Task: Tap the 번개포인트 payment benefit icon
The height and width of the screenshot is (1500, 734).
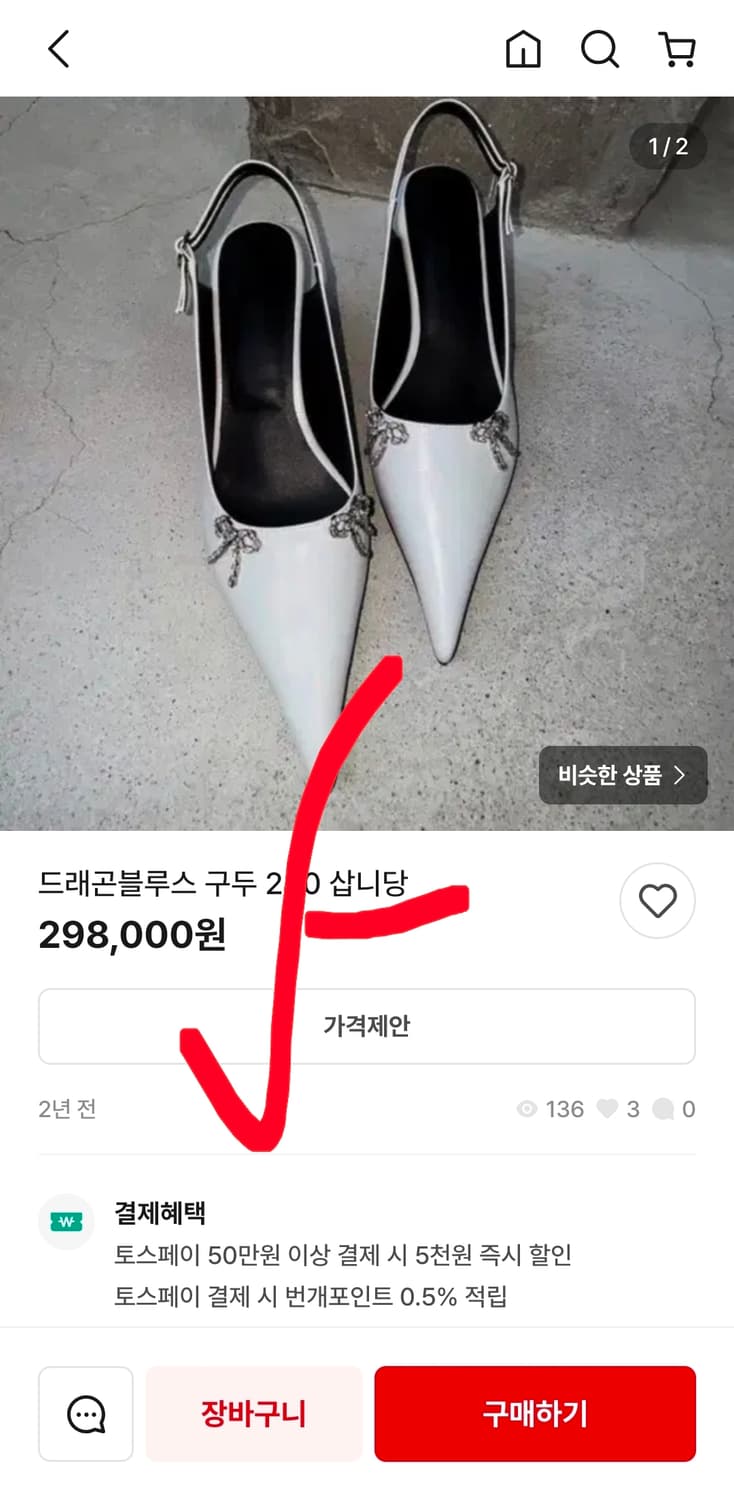Action: 66,1222
